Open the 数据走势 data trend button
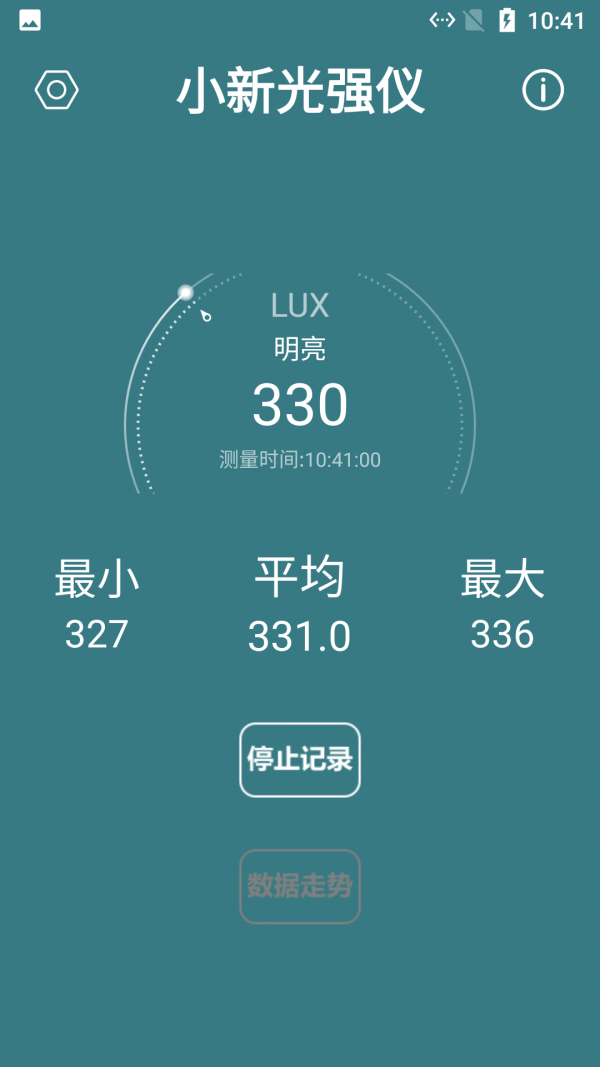Viewport: 600px width, 1067px height. [300, 886]
